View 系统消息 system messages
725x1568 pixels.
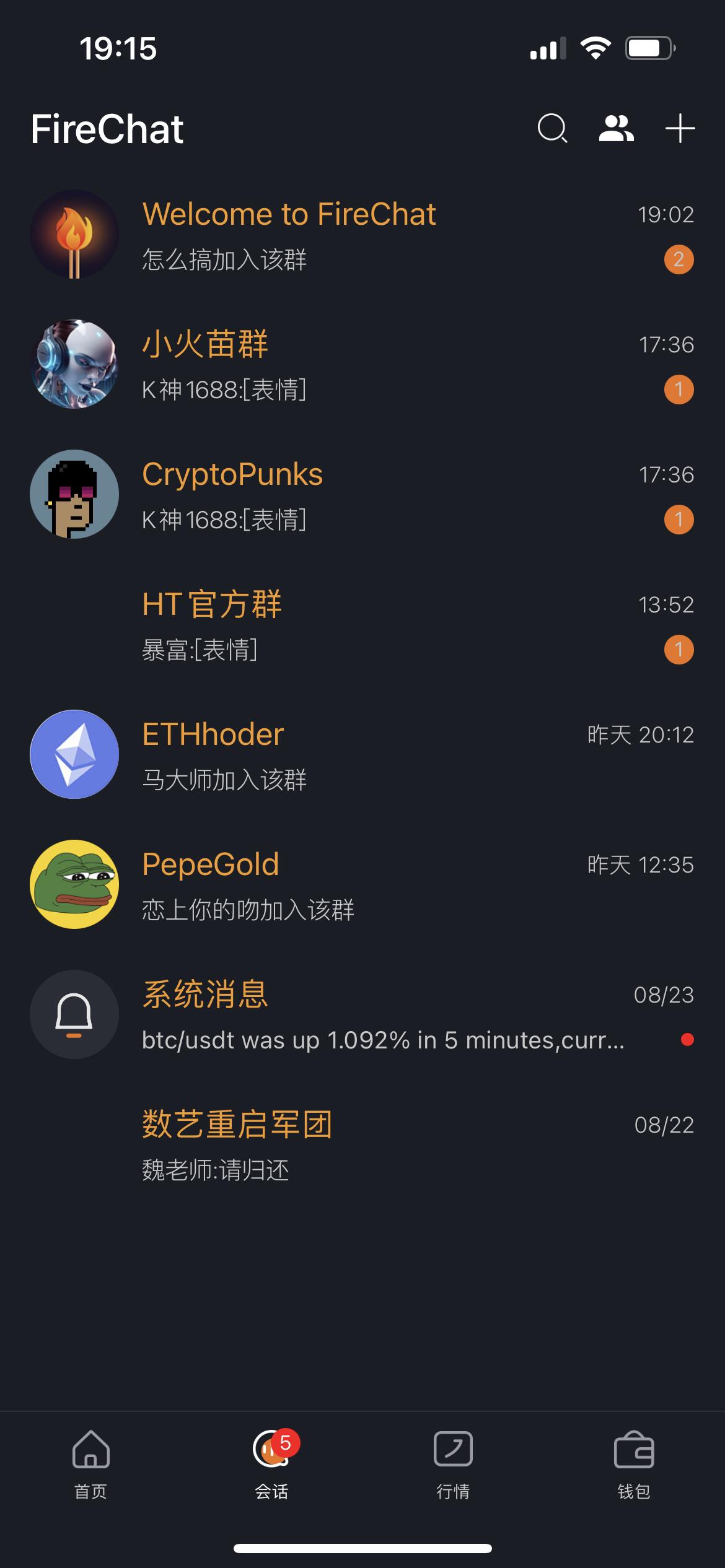coord(362,1016)
